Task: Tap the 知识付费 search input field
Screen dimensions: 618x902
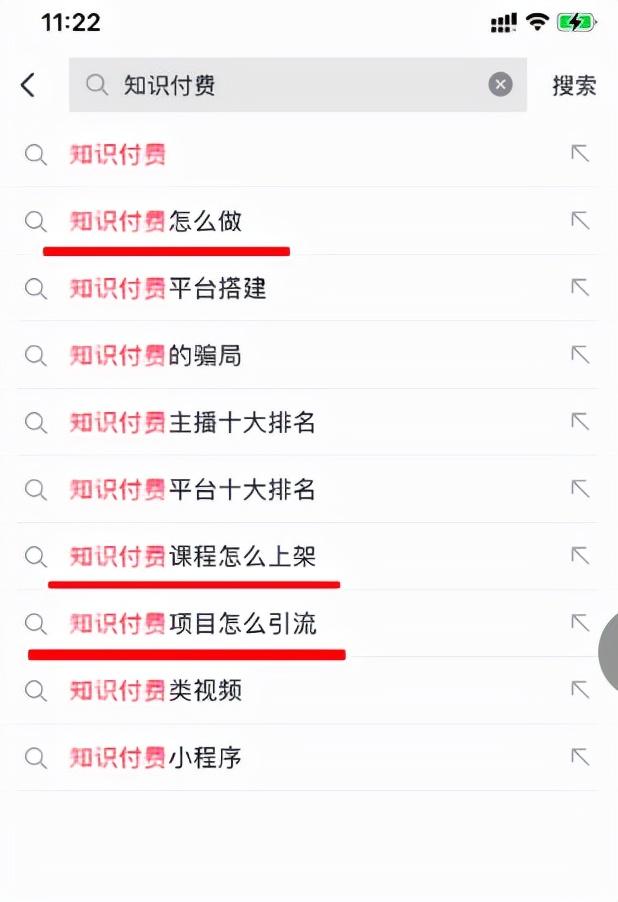Action: point(290,85)
